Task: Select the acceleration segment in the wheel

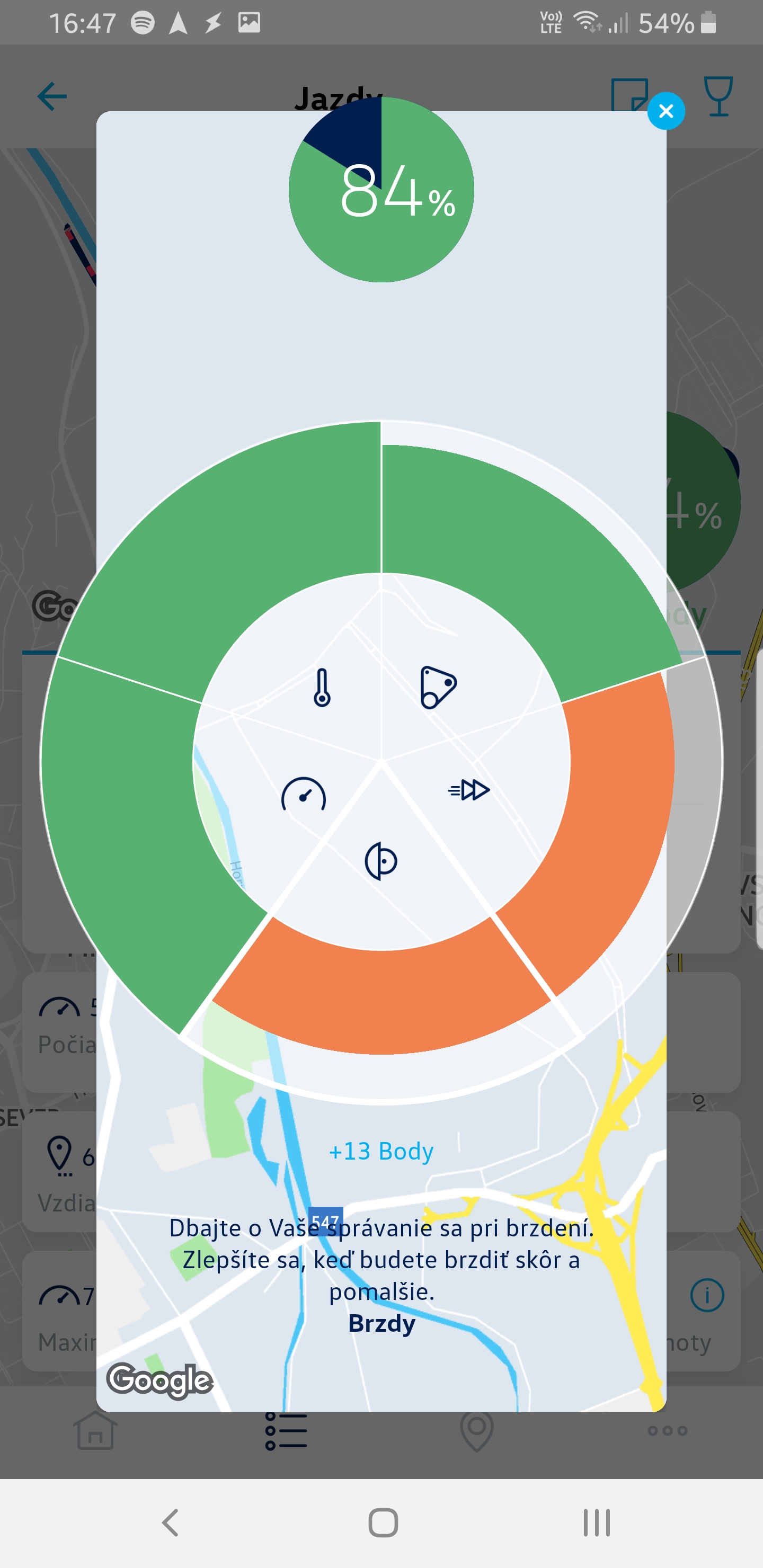Action: pos(469,790)
